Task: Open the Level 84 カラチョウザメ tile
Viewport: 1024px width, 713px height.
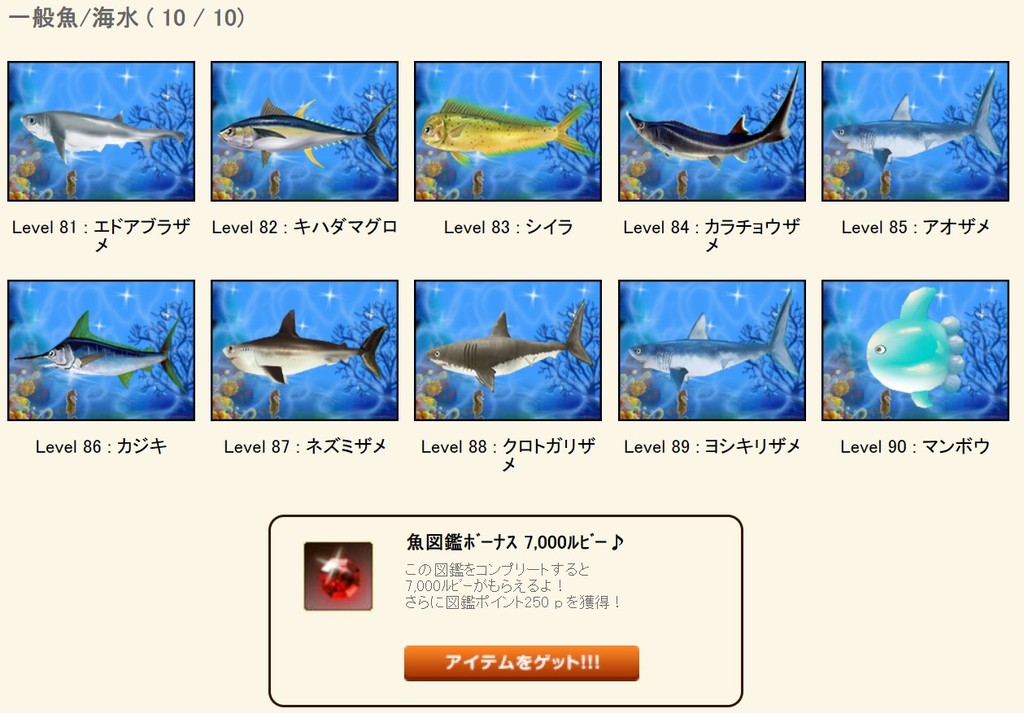Action: pyautogui.click(x=711, y=131)
